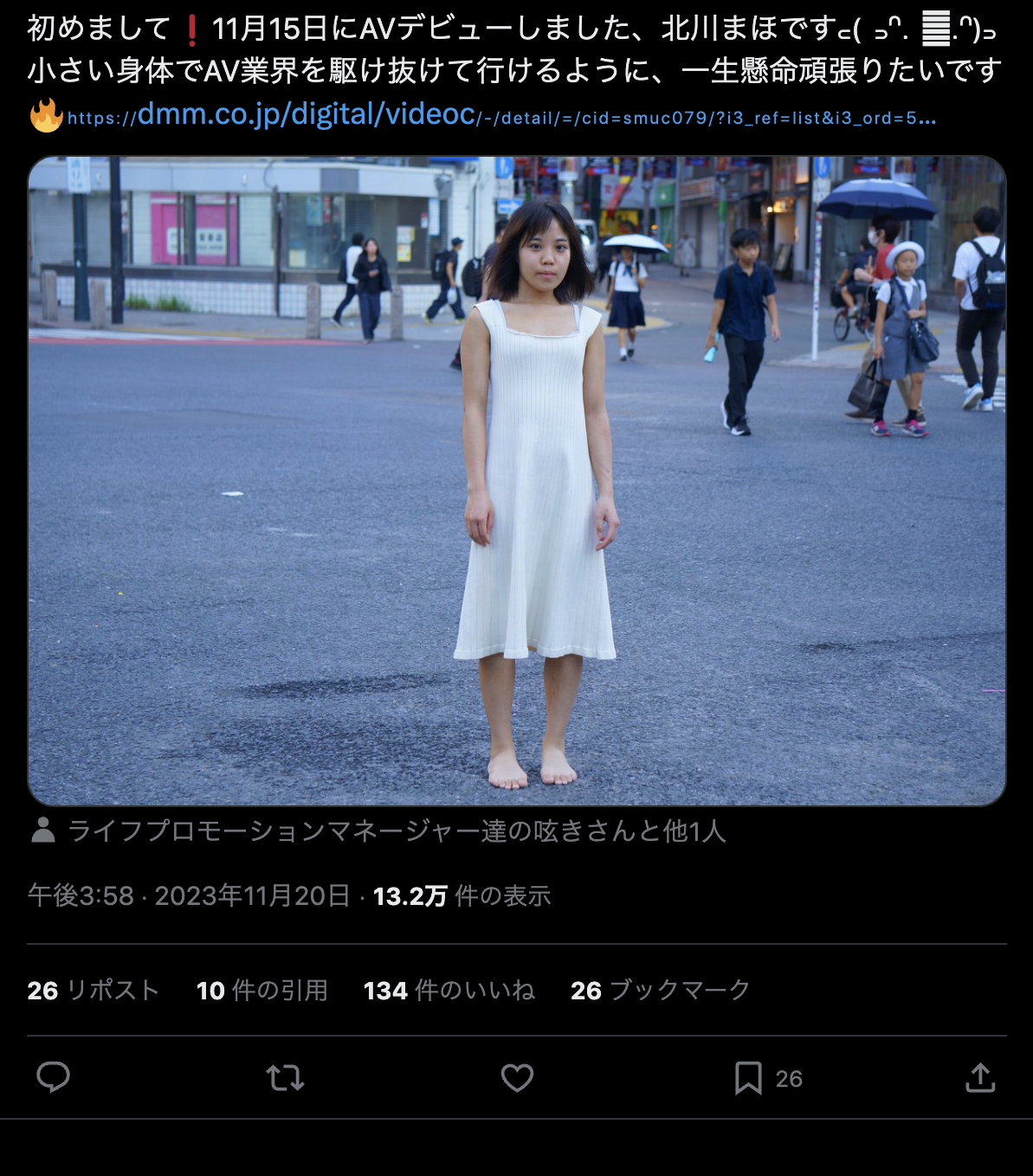Share this tweet with the share icon
1033x1176 pixels.
coord(979,1078)
